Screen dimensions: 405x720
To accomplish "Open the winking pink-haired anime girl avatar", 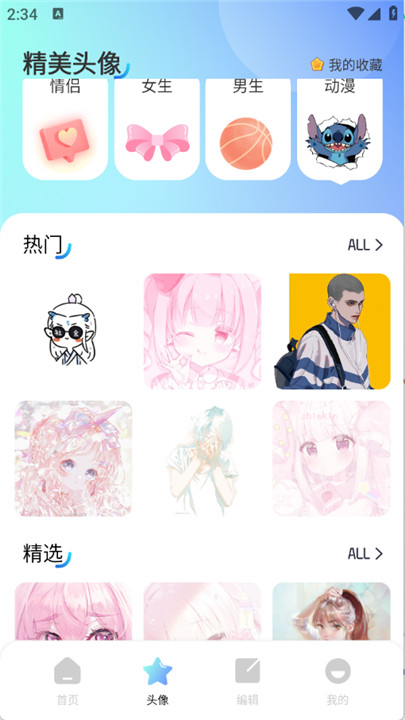I will (x=202, y=331).
